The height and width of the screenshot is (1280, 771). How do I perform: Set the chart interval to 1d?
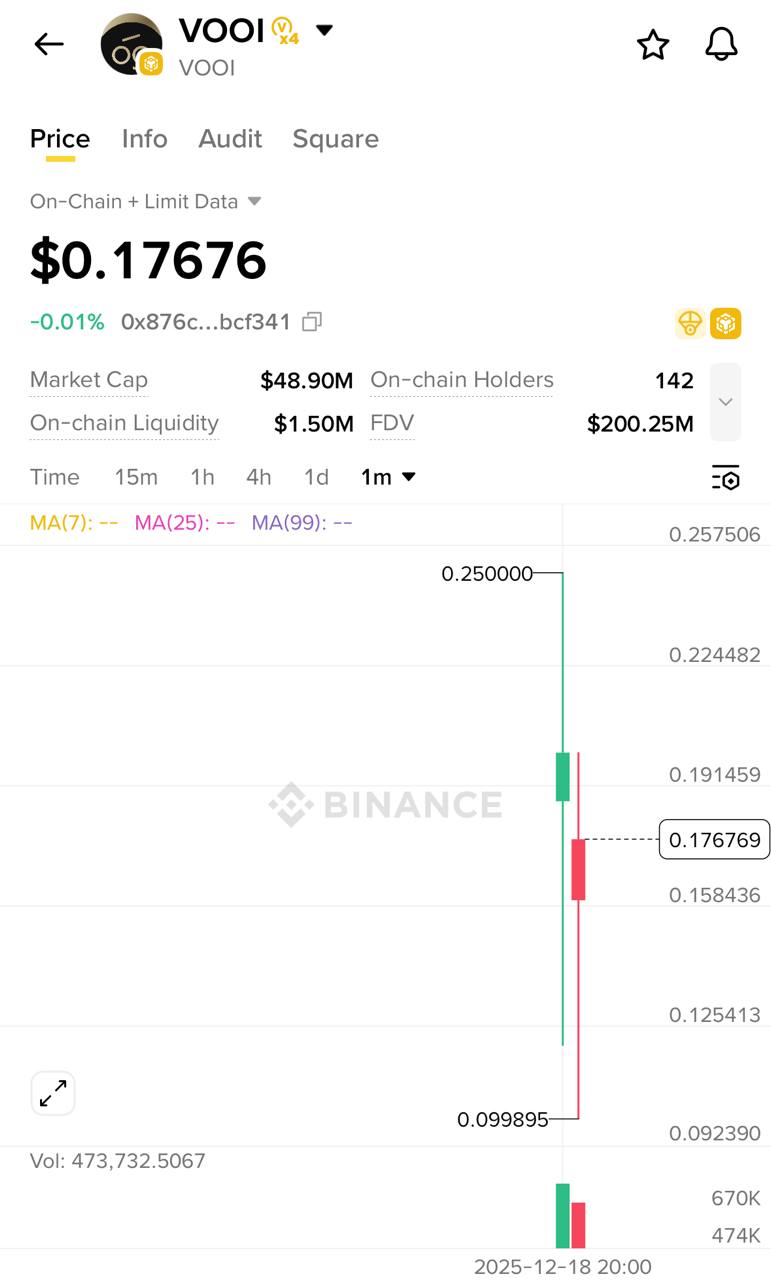click(316, 477)
